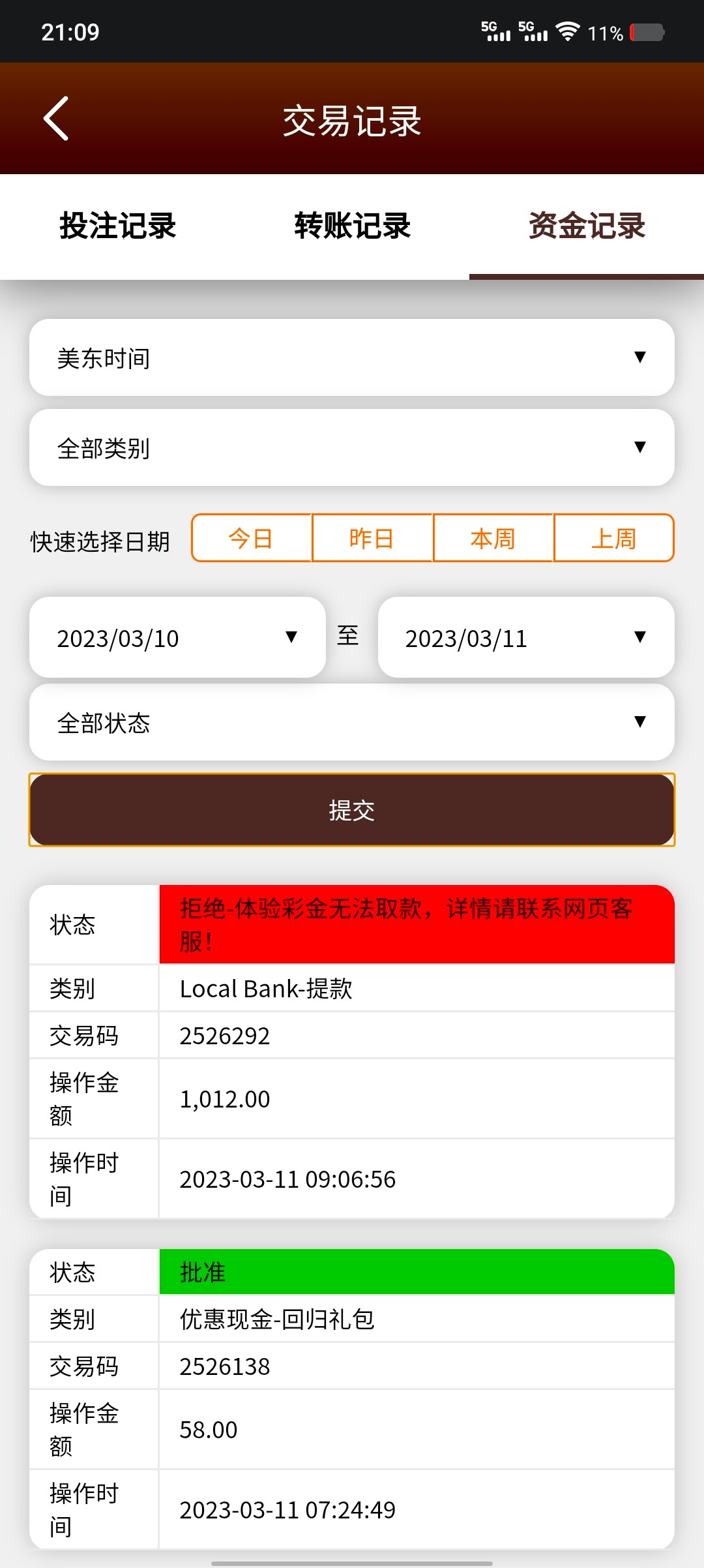This screenshot has height=1568, width=704.
Task: Click the back arrow on 交易记录 header
Action: click(x=57, y=119)
